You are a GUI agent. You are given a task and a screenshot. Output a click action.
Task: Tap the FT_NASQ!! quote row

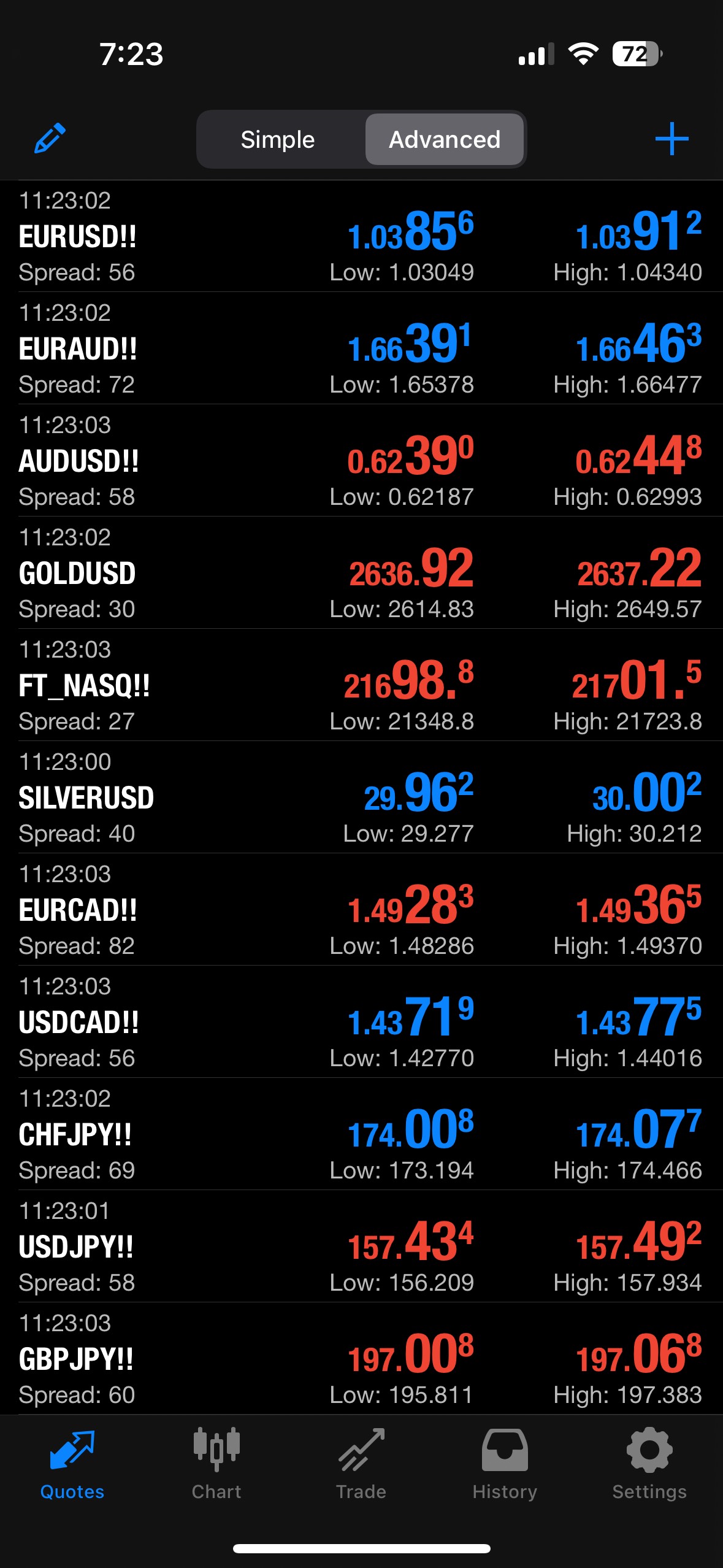tap(361, 685)
